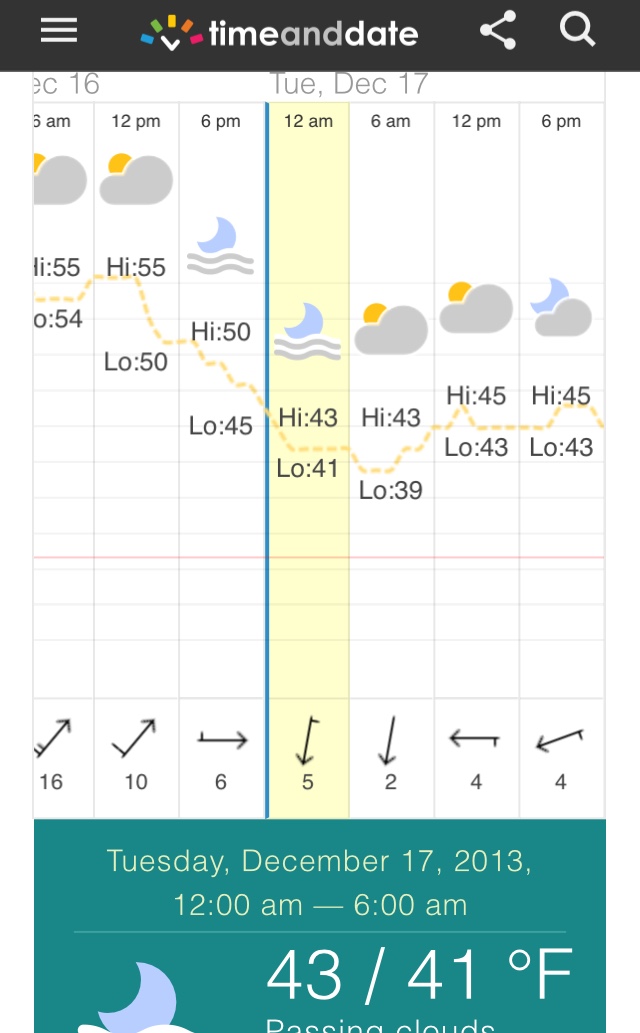Select the highlighted 12 am forecast column
640x1033 pixels.
tap(308, 460)
